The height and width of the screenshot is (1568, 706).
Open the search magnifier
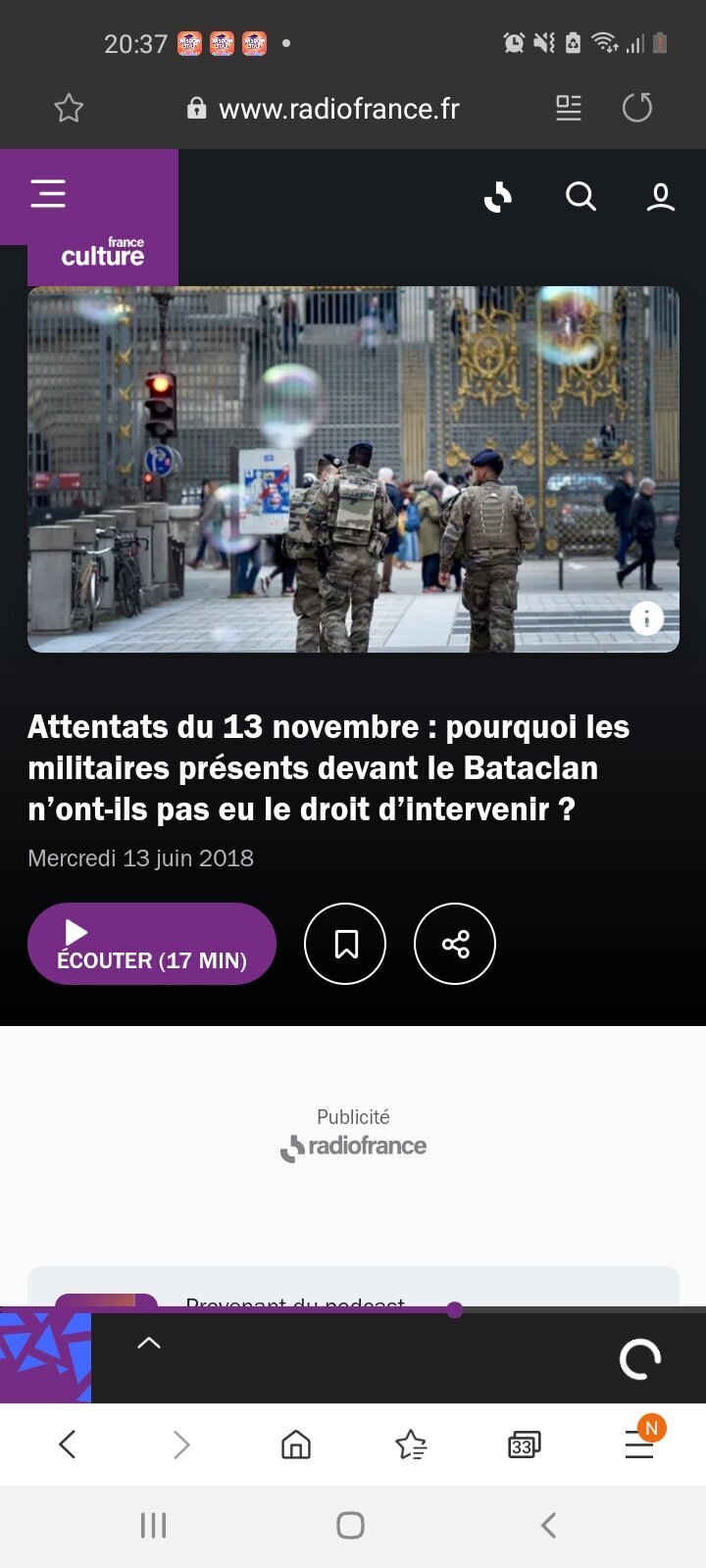tap(580, 197)
